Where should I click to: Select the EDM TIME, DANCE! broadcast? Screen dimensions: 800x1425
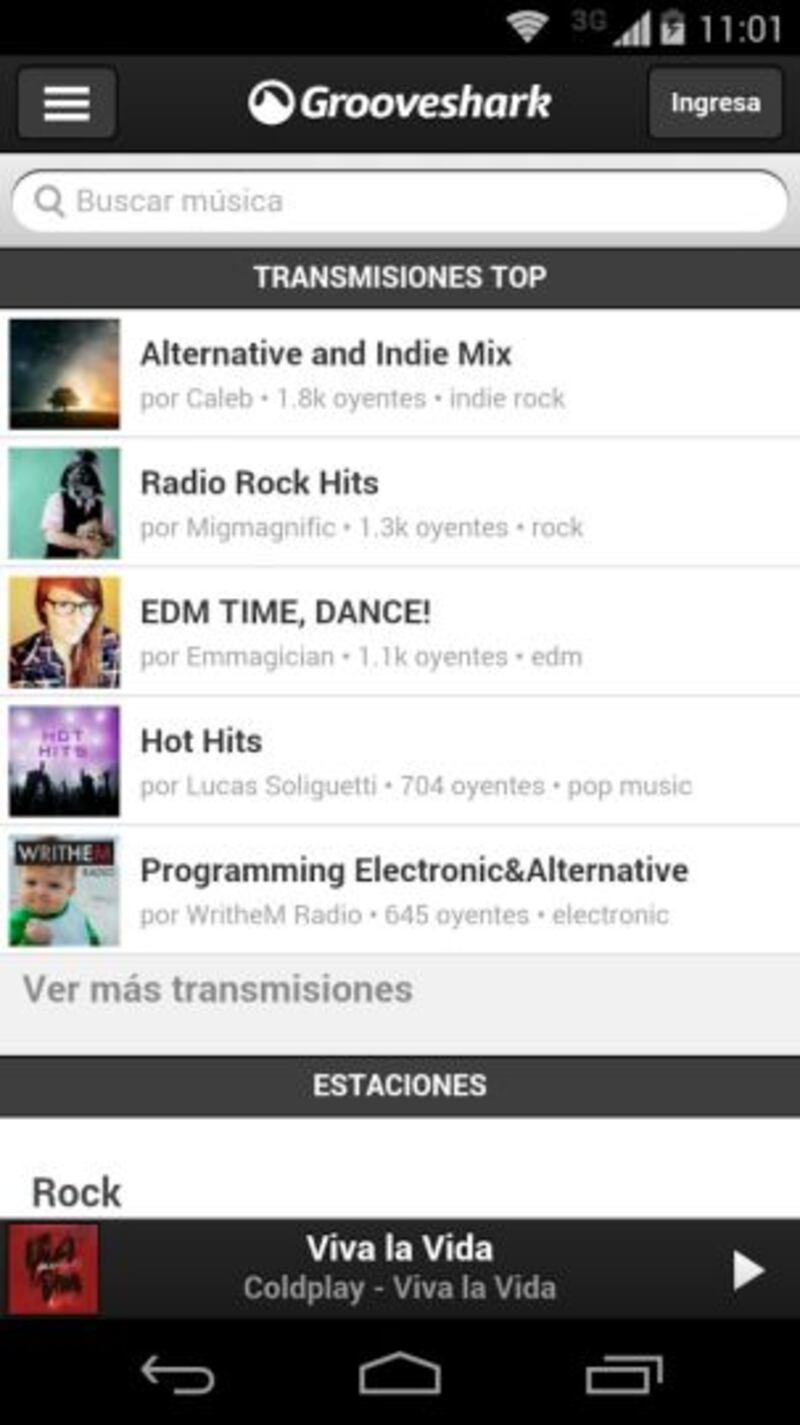[x=400, y=632]
